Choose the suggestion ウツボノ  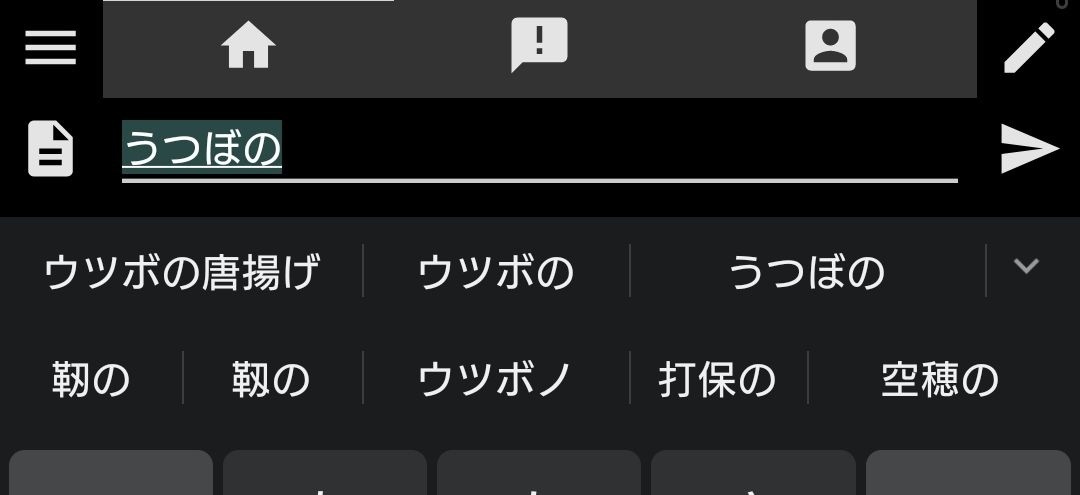pos(496,379)
